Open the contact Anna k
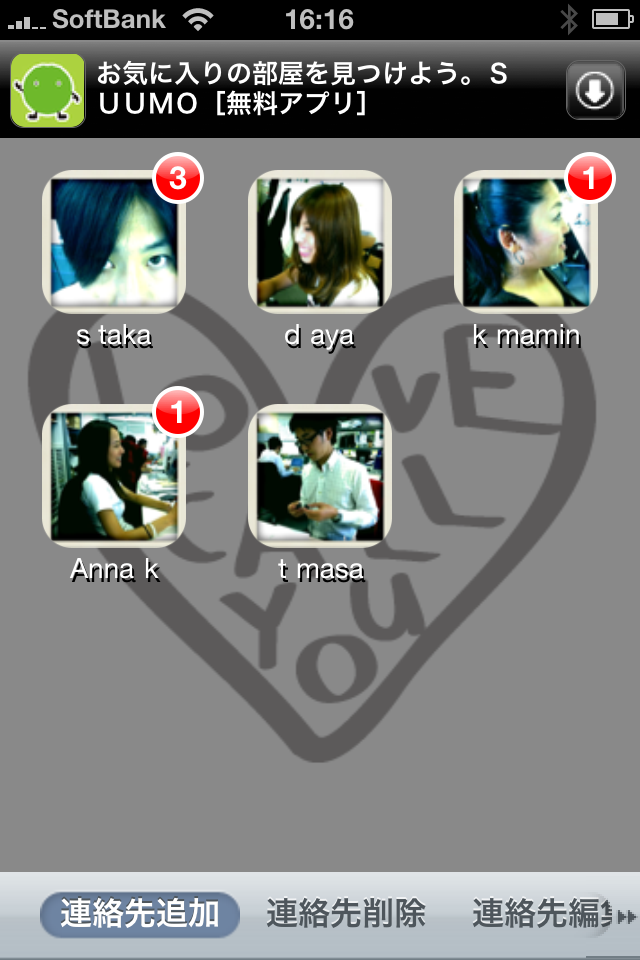 [x=115, y=476]
